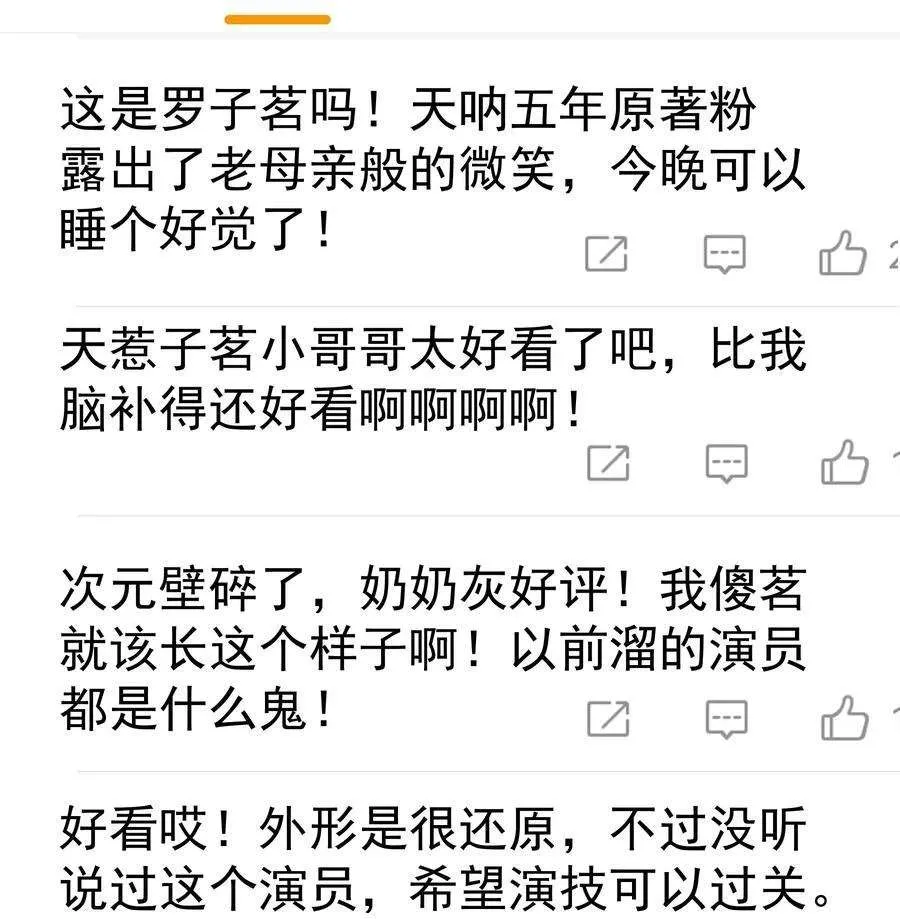This screenshot has width=900, height=919.
Task: Tap the thumbs-up icon next to the first comment
Action: pyautogui.click(x=845, y=253)
